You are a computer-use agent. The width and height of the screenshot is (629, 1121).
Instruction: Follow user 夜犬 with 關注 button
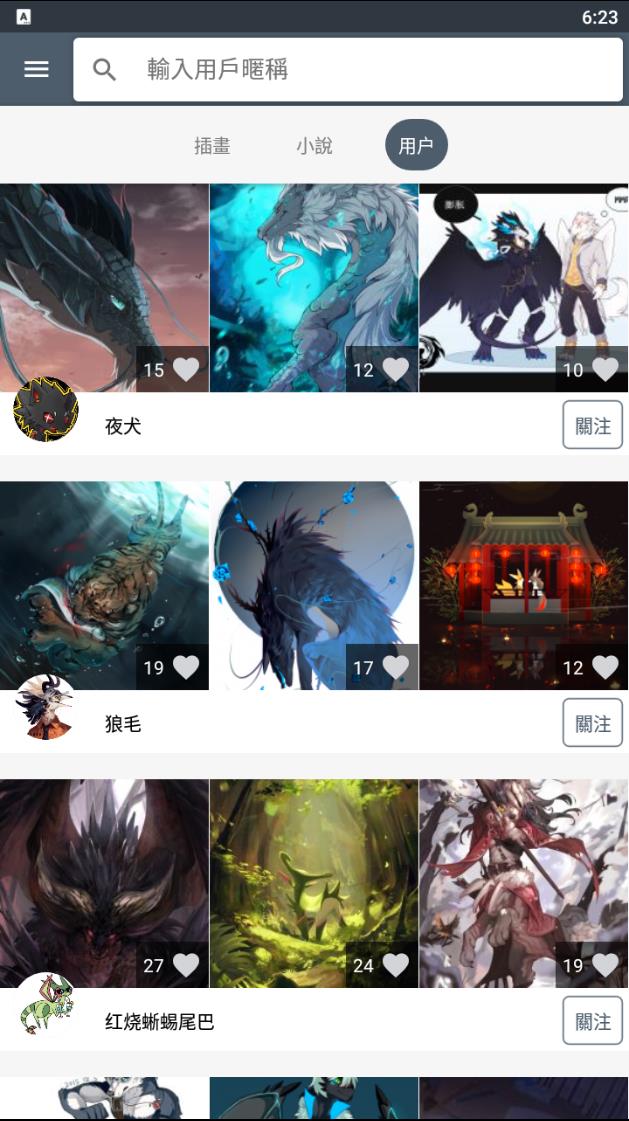[x=592, y=425]
